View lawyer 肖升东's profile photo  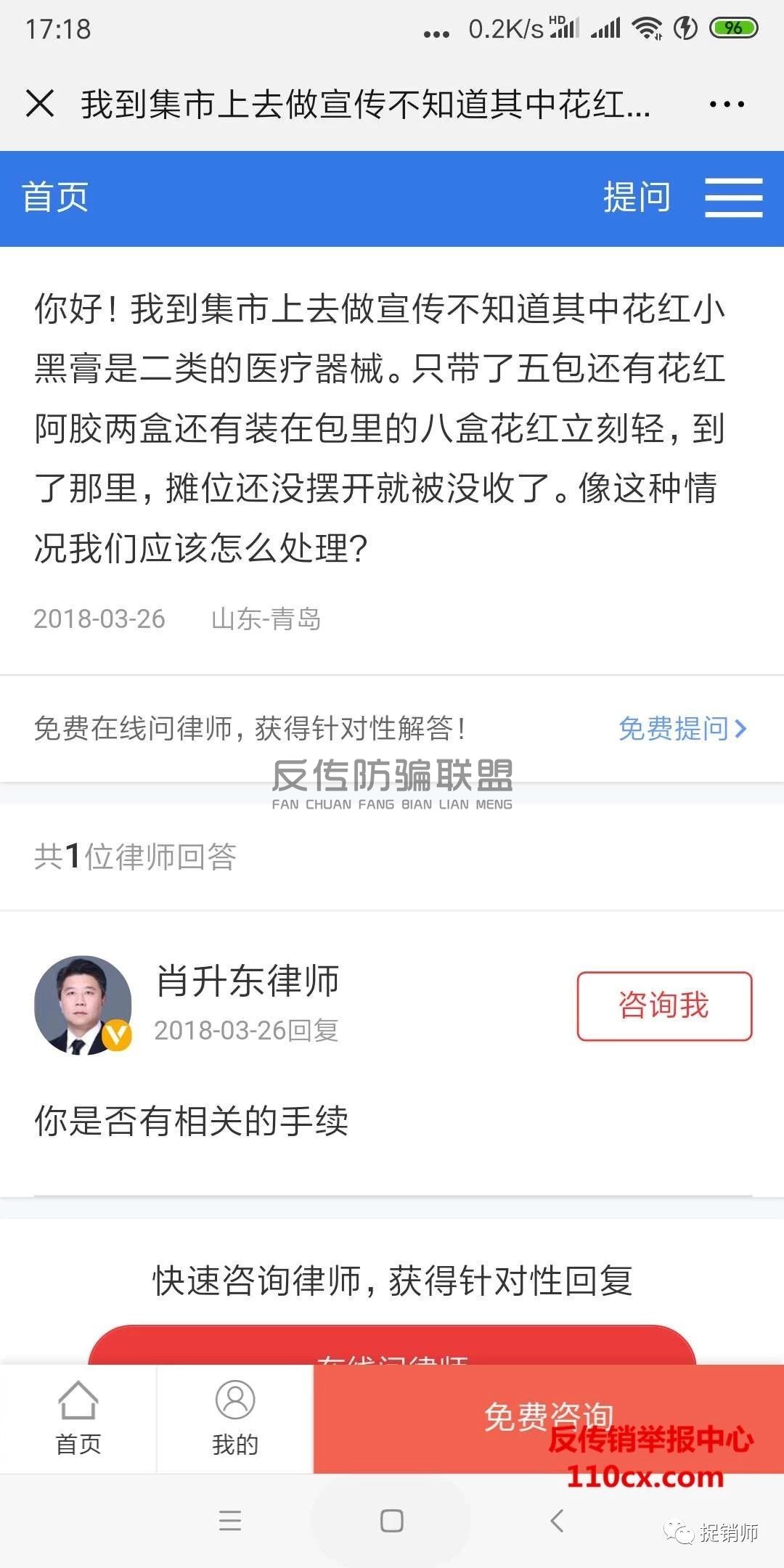click(x=83, y=1005)
